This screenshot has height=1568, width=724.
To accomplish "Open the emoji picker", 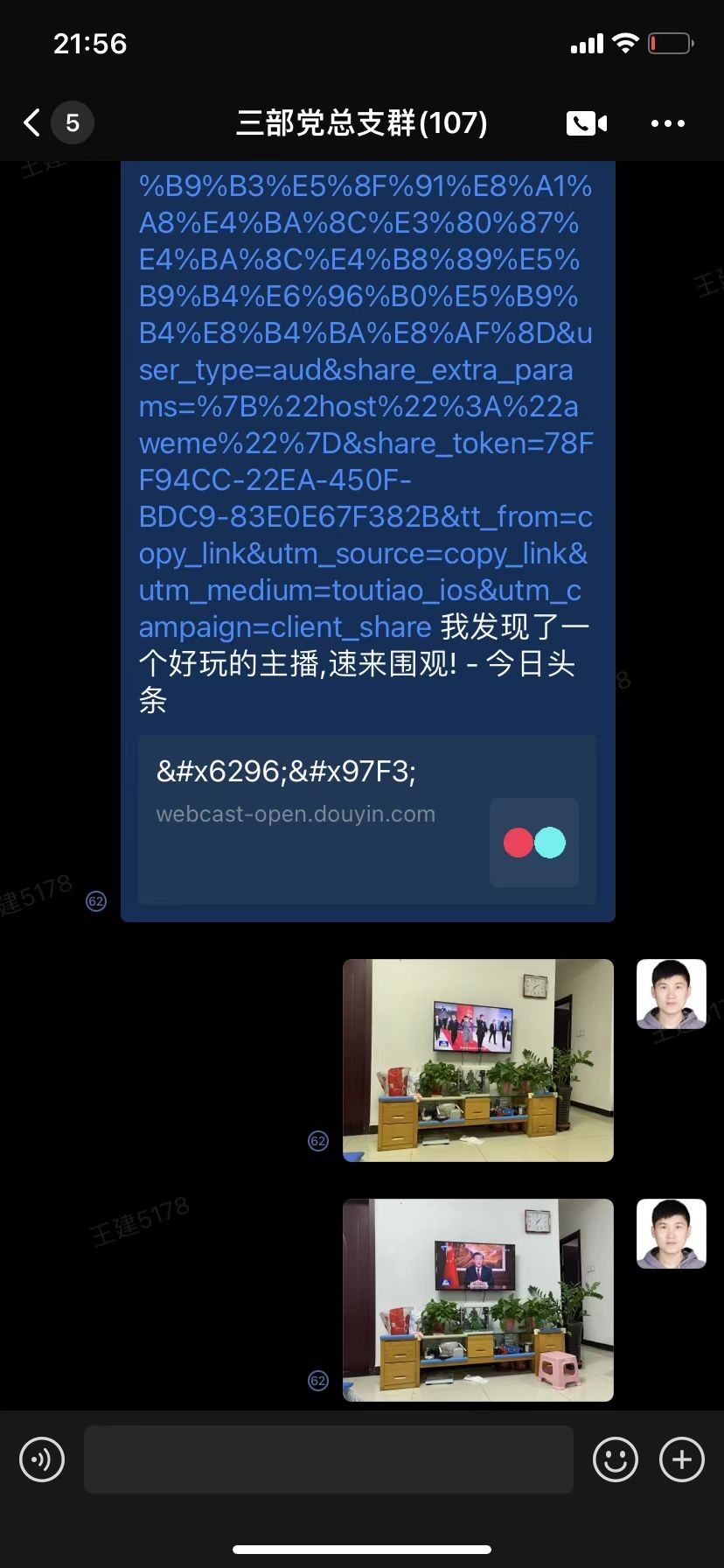I will [x=615, y=1459].
